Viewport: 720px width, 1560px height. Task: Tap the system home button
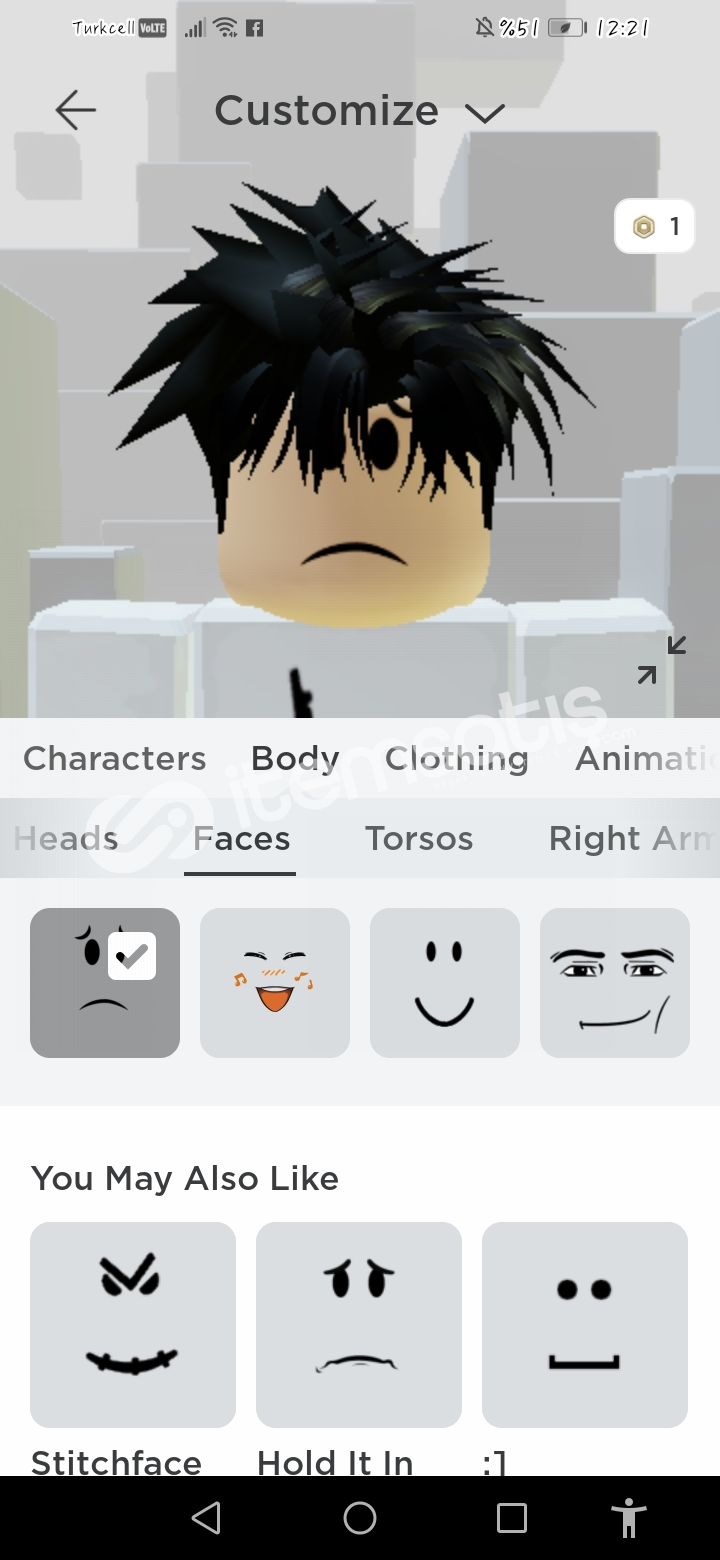(360, 1518)
